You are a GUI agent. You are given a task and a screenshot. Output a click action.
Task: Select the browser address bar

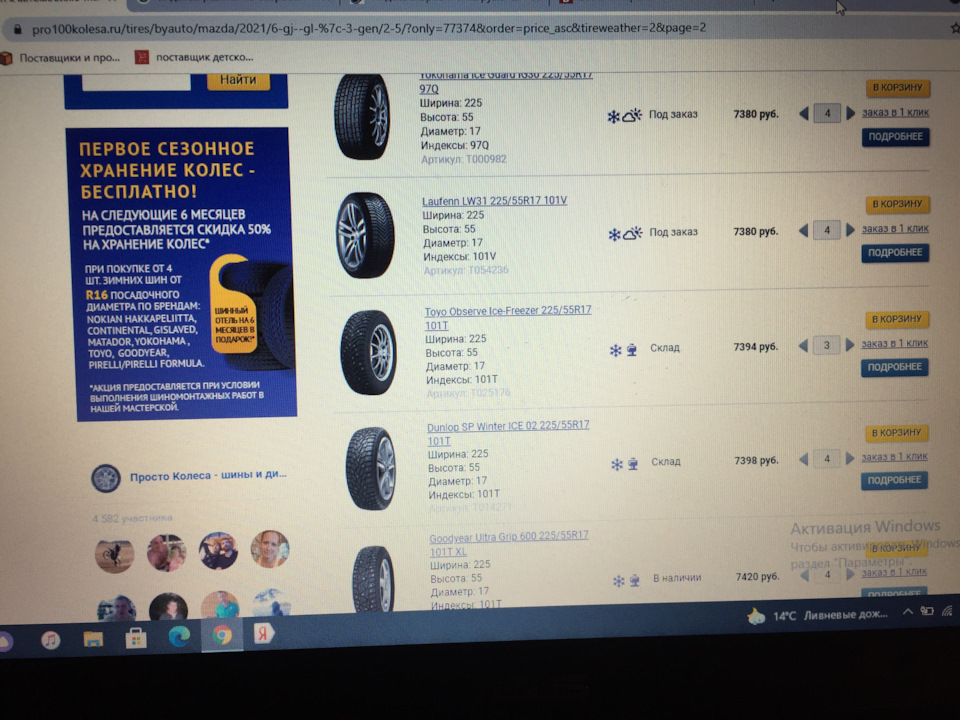tap(400, 27)
